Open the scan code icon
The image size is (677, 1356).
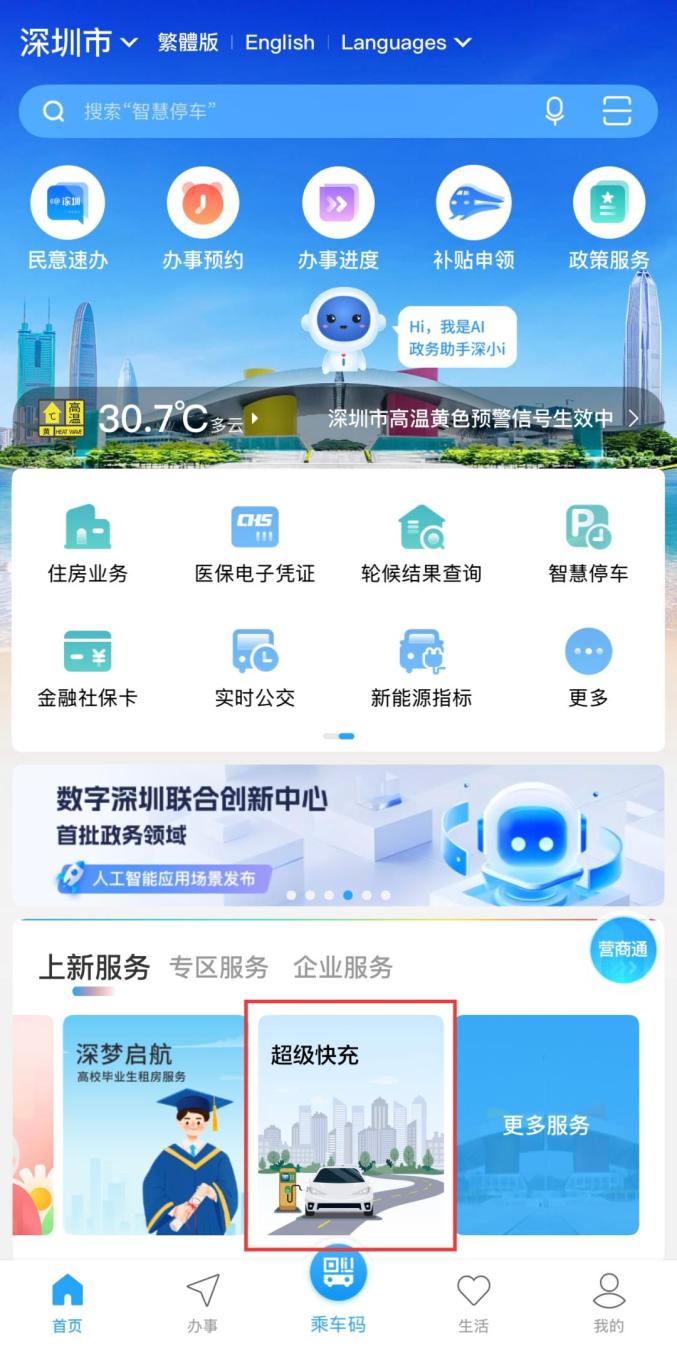[x=617, y=111]
